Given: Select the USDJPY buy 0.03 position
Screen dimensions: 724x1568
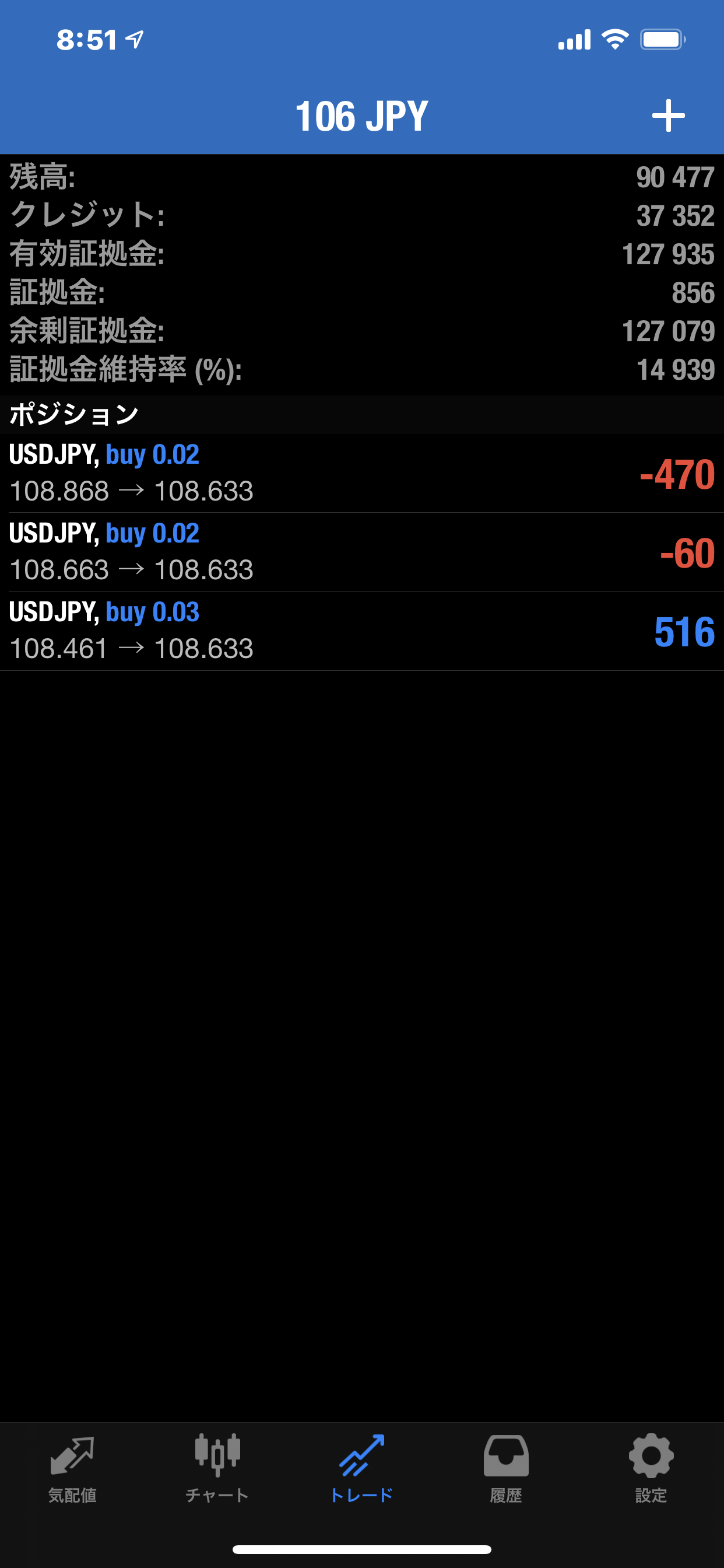Looking at the screenshot, I should point(361,631).
